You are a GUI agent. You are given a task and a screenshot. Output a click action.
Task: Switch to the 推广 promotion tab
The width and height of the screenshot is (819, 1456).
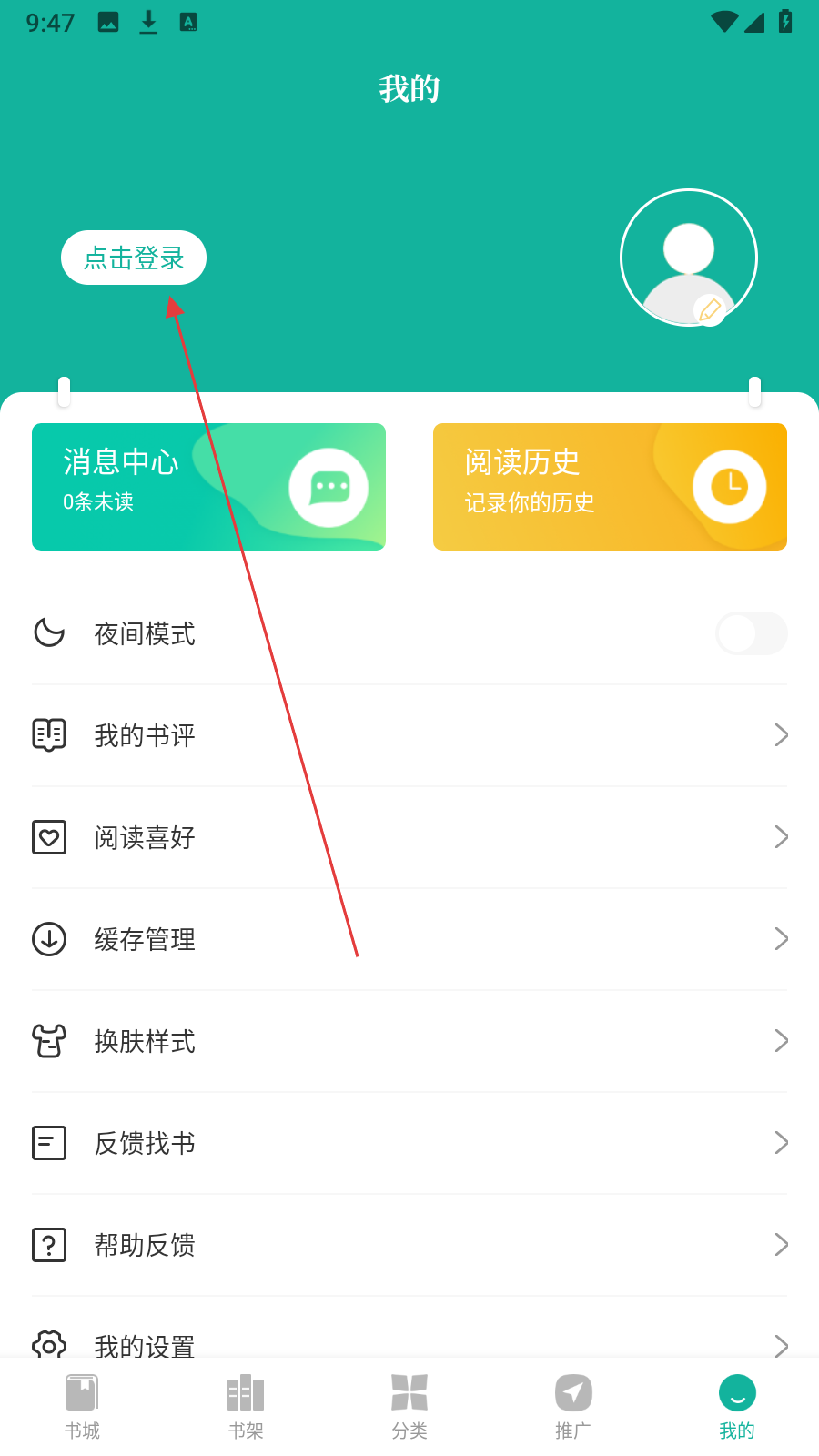coord(573,1407)
